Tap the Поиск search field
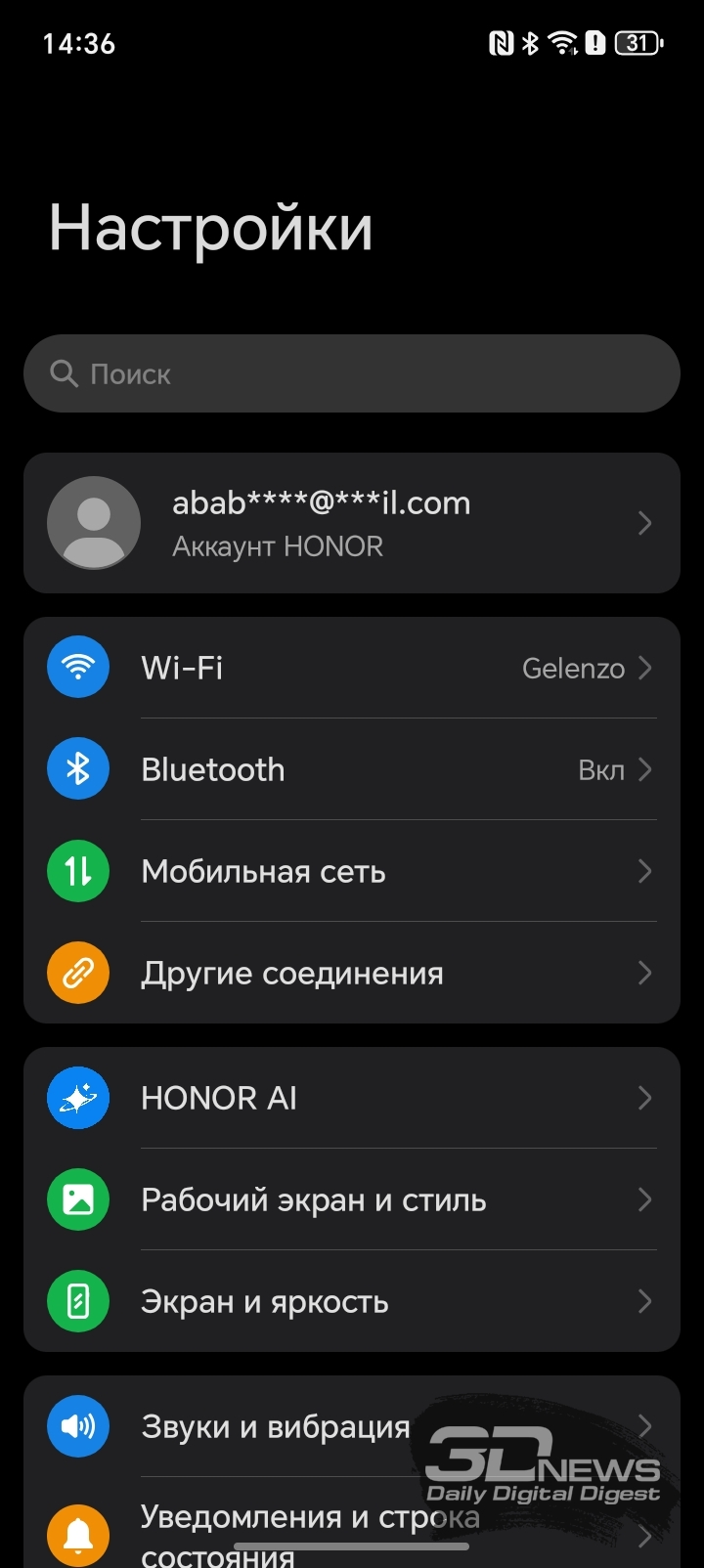This screenshot has height=1568, width=704. (x=352, y=373)
